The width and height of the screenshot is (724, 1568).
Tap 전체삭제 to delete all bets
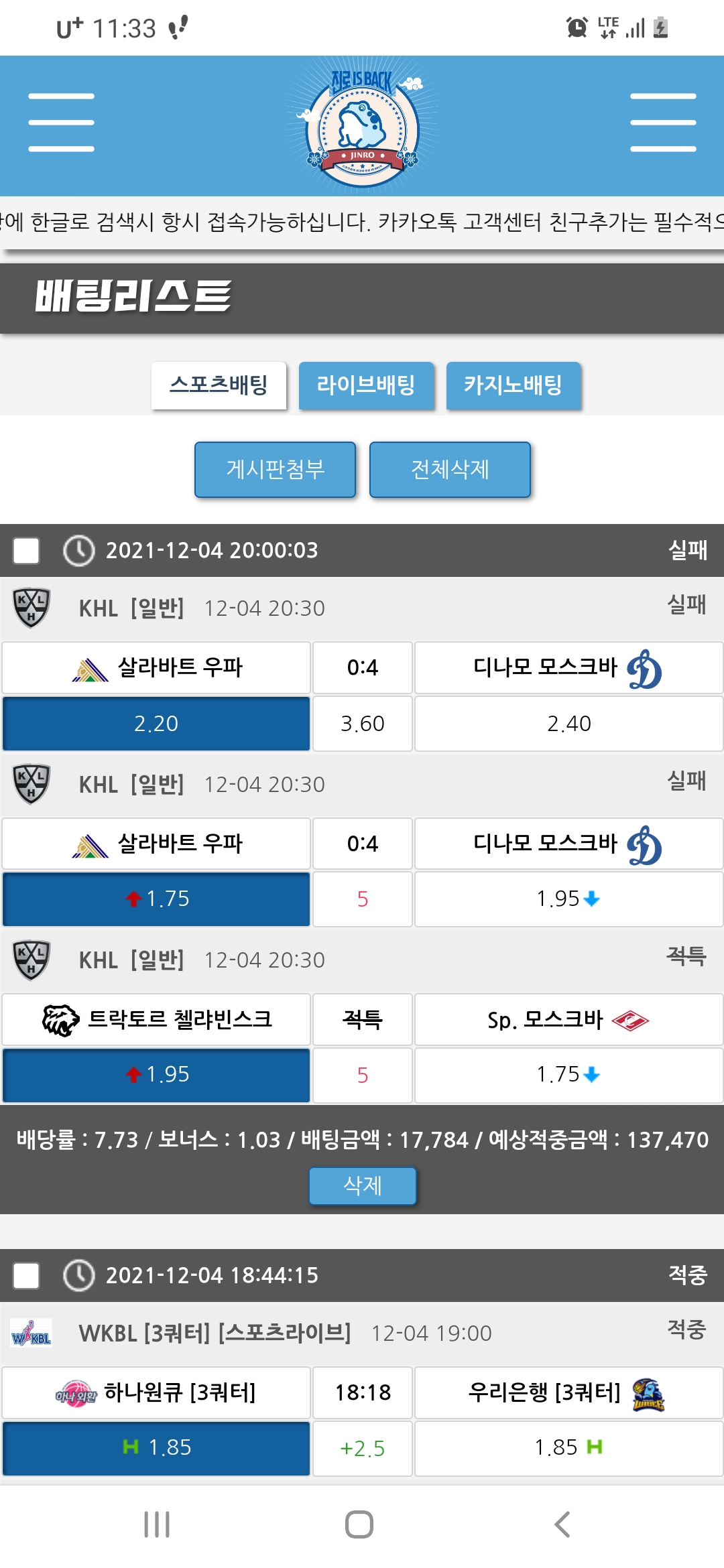coord(450,469)
